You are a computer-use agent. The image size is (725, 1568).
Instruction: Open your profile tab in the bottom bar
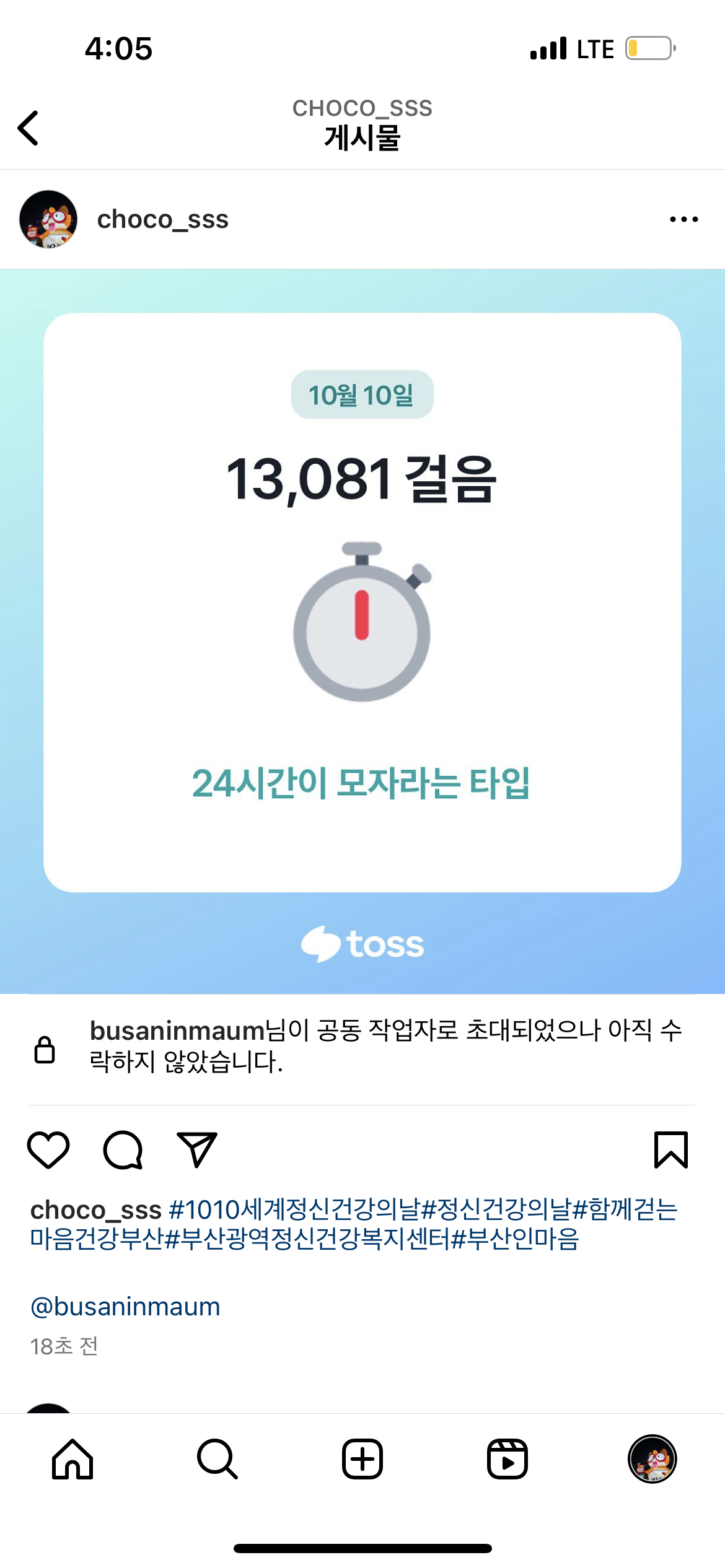point(652,1459)
